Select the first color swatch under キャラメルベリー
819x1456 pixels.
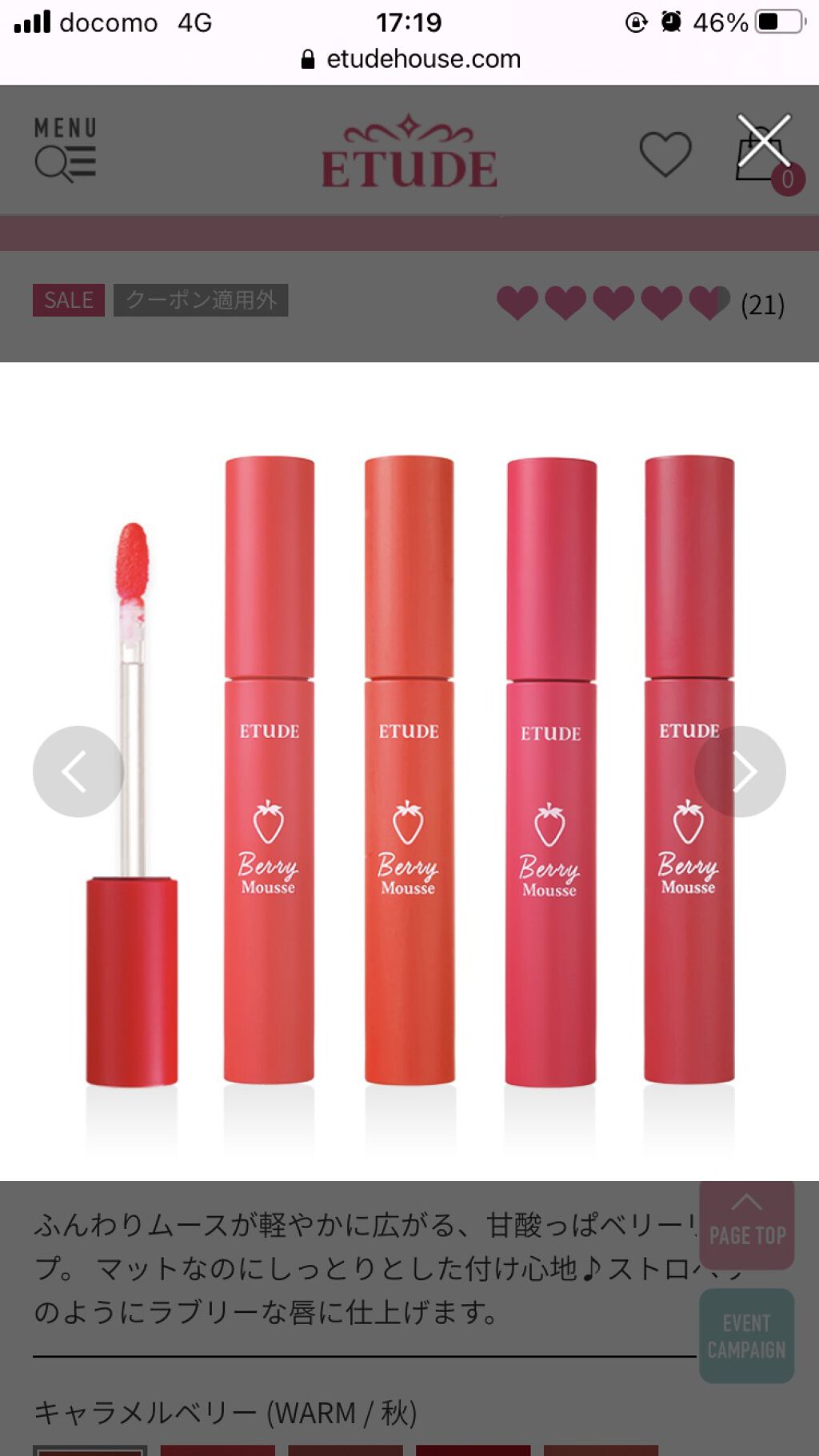[x=90, y=1450]
